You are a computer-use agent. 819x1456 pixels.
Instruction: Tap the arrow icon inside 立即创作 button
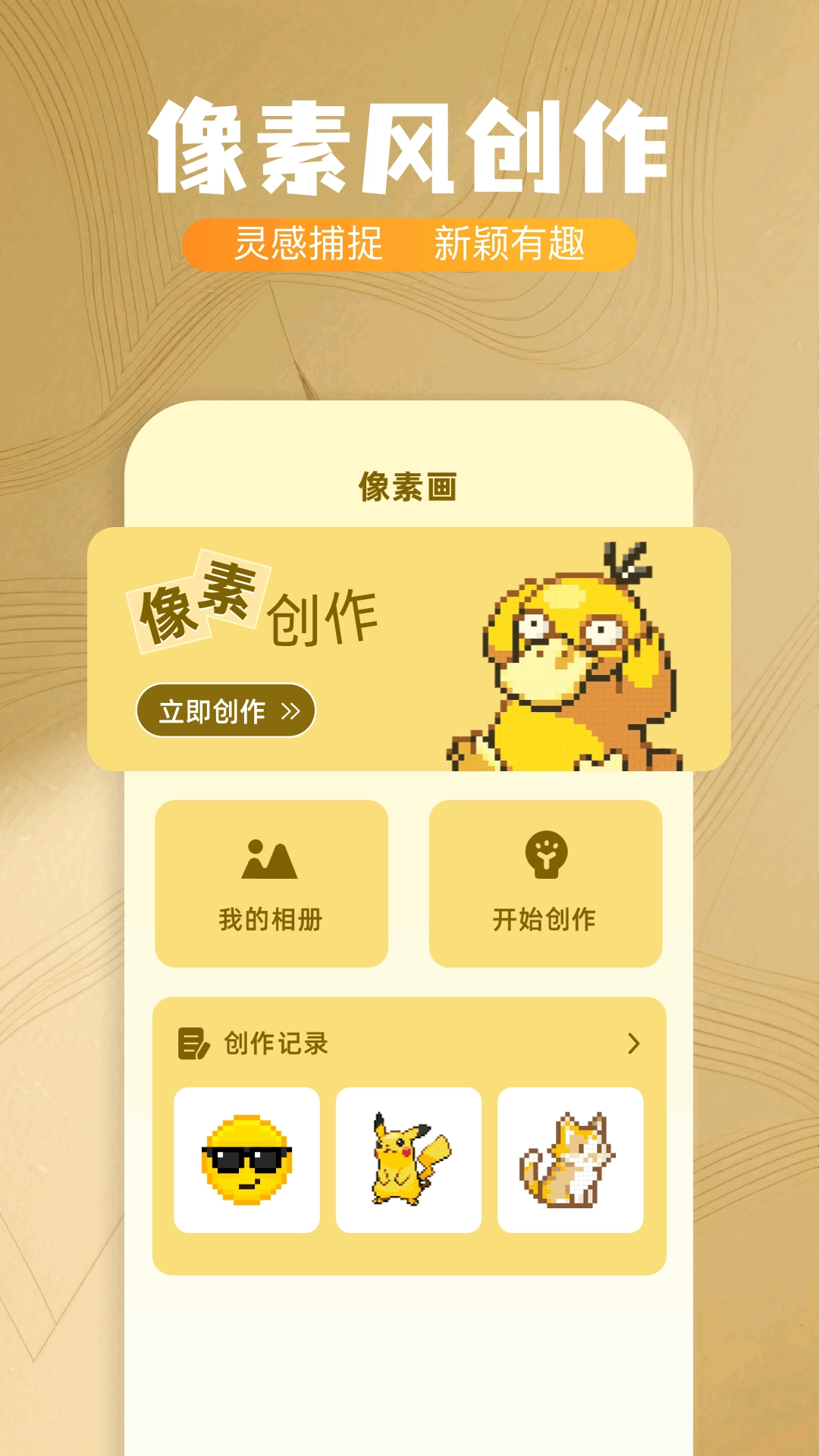[290, 711]
